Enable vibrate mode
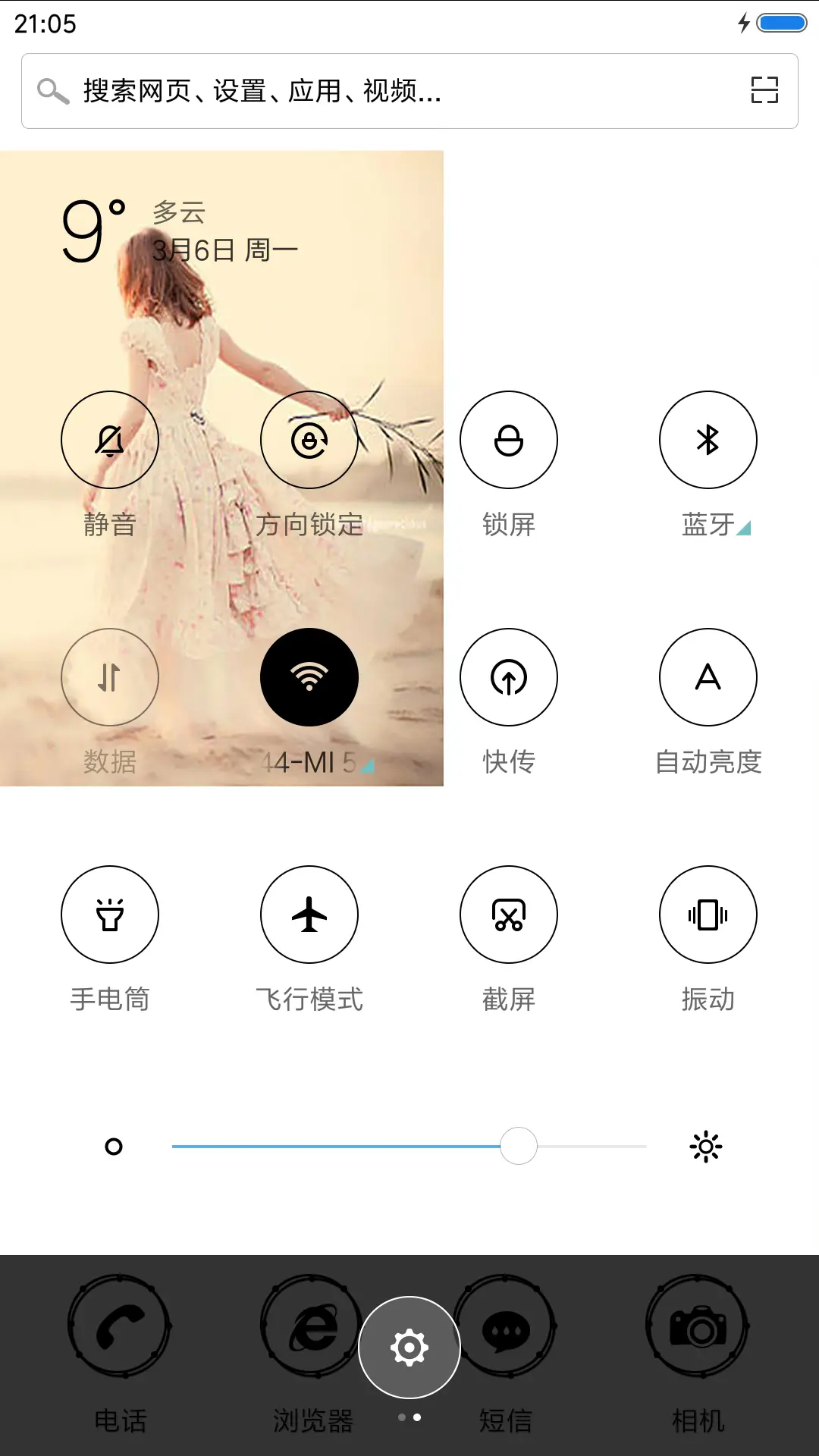Viewport: 819px width, 1456px height. 708,915
